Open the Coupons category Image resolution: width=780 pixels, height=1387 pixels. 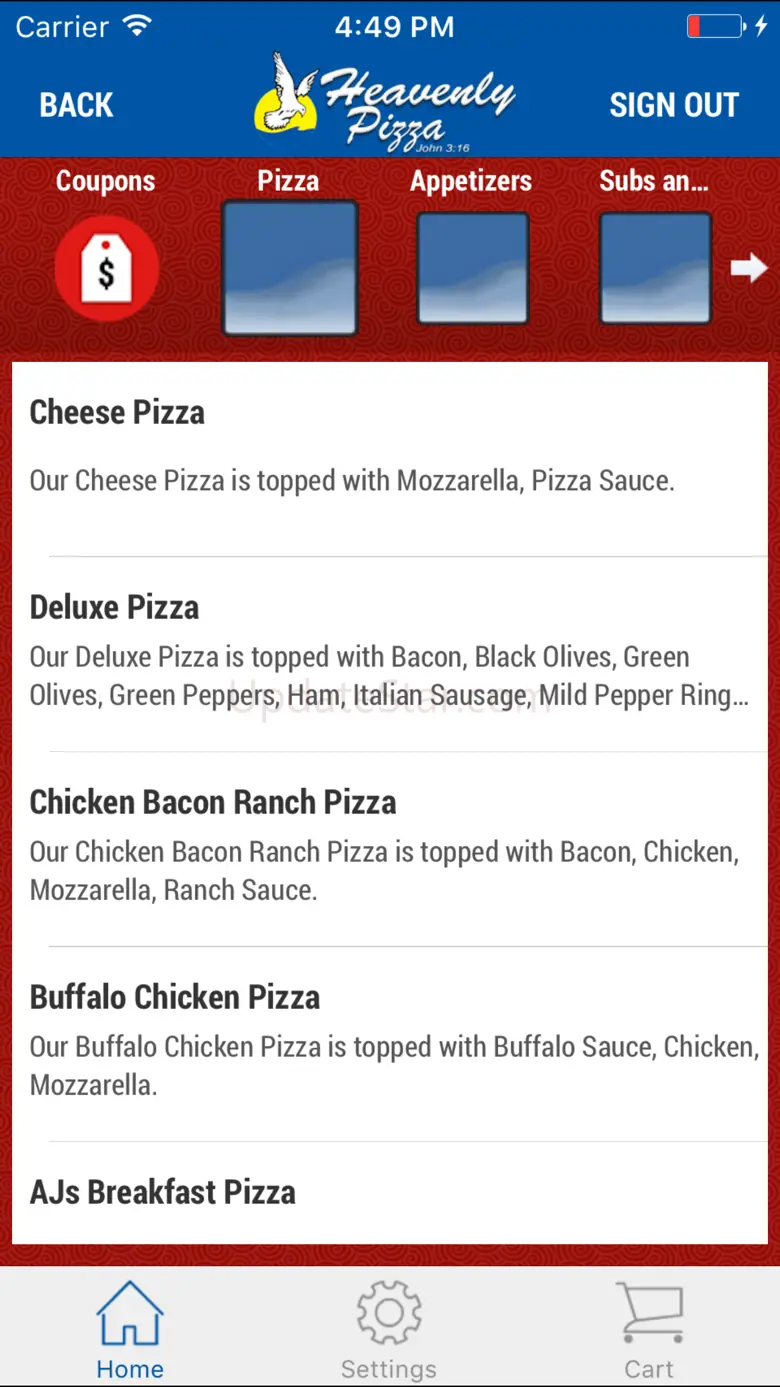tap(106, 268)
